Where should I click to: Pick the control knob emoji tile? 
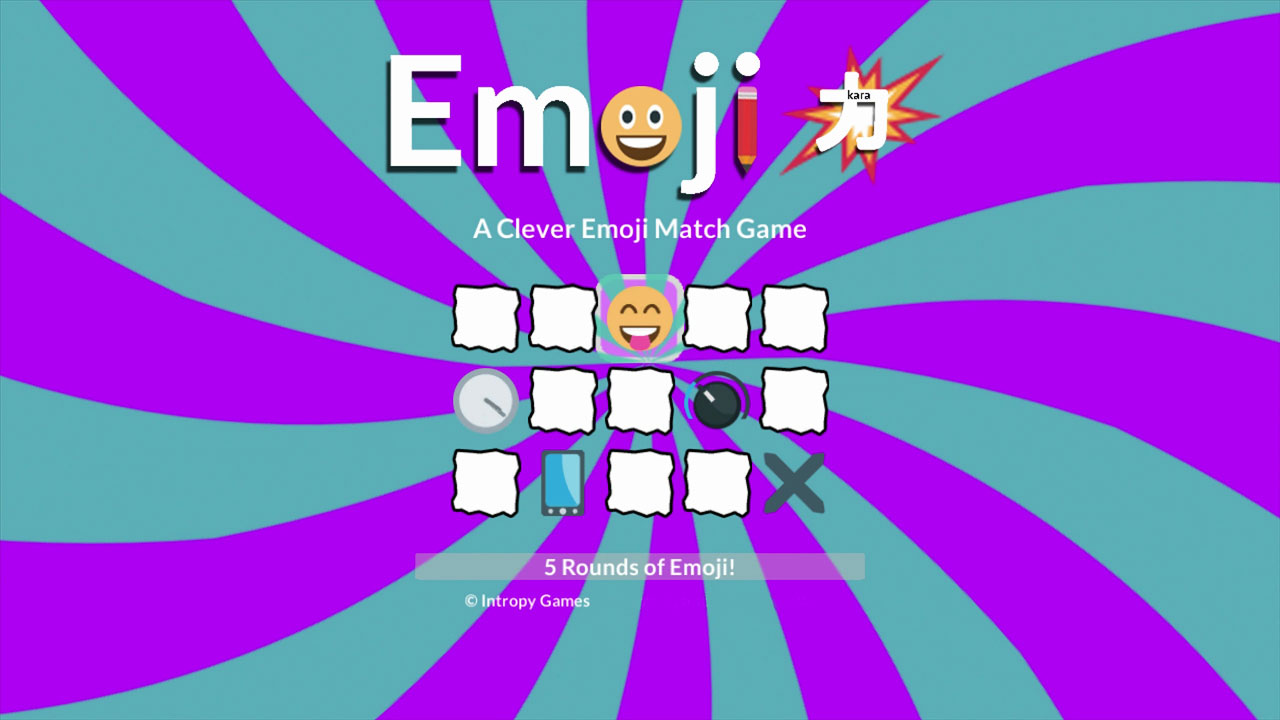[x=717, y=401]
